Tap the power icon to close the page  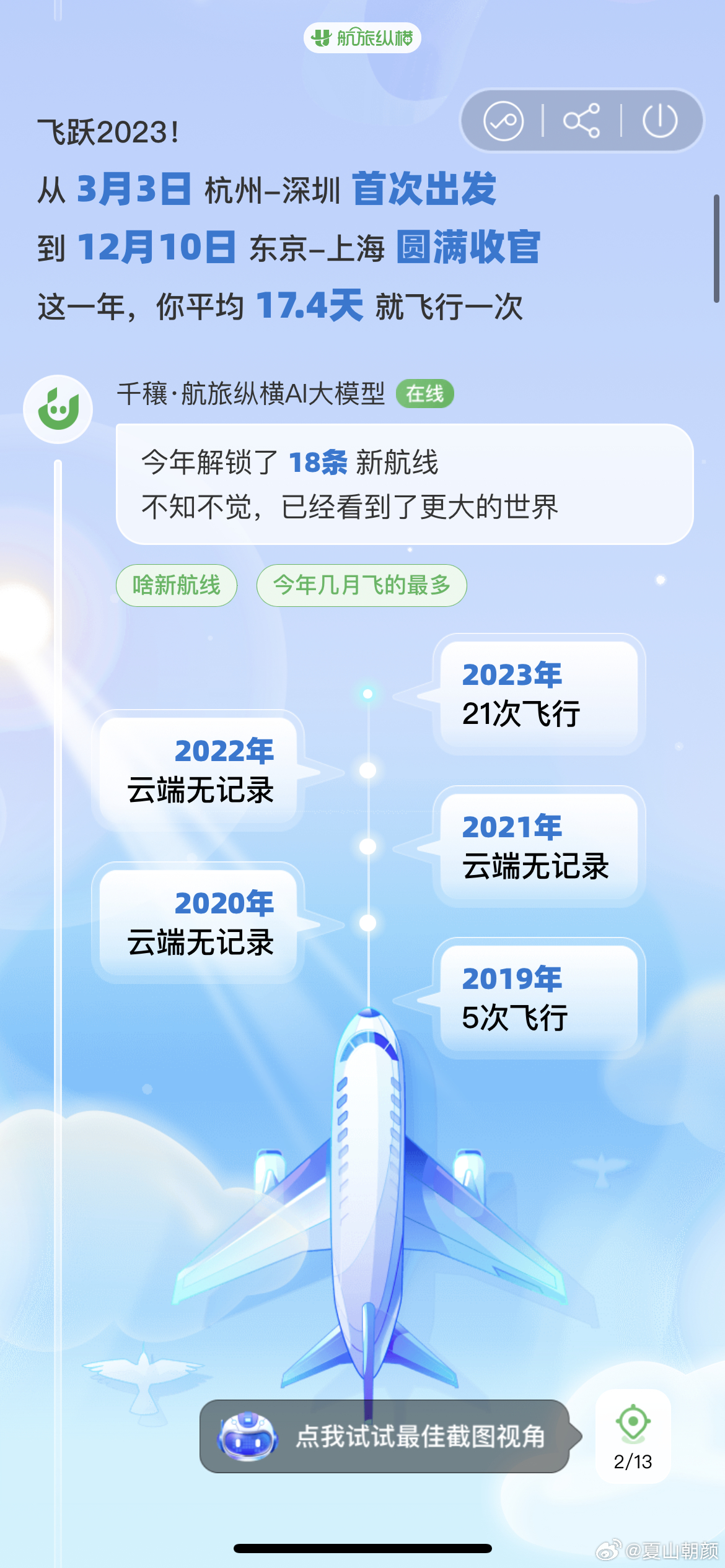click(660, 120)
